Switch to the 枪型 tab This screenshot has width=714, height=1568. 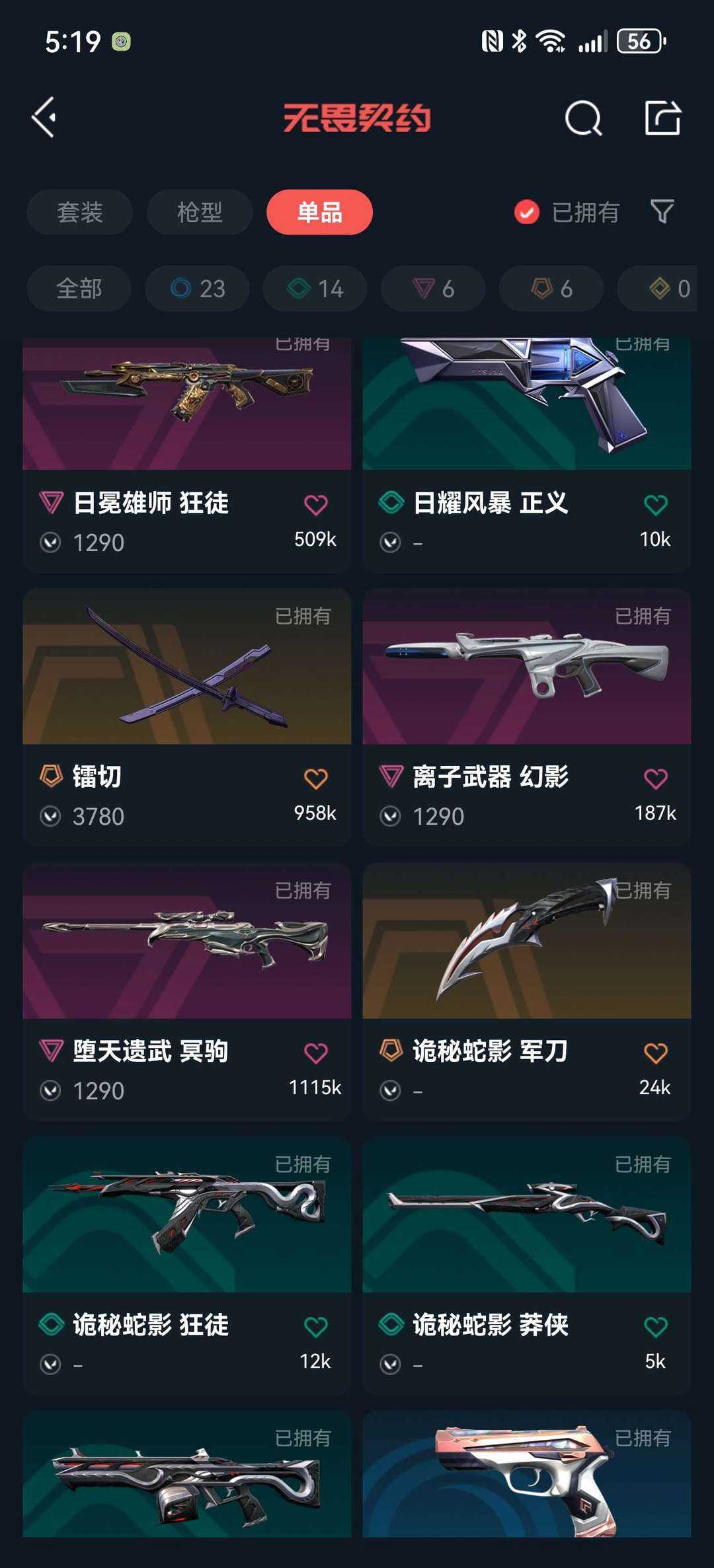[198, 212]
